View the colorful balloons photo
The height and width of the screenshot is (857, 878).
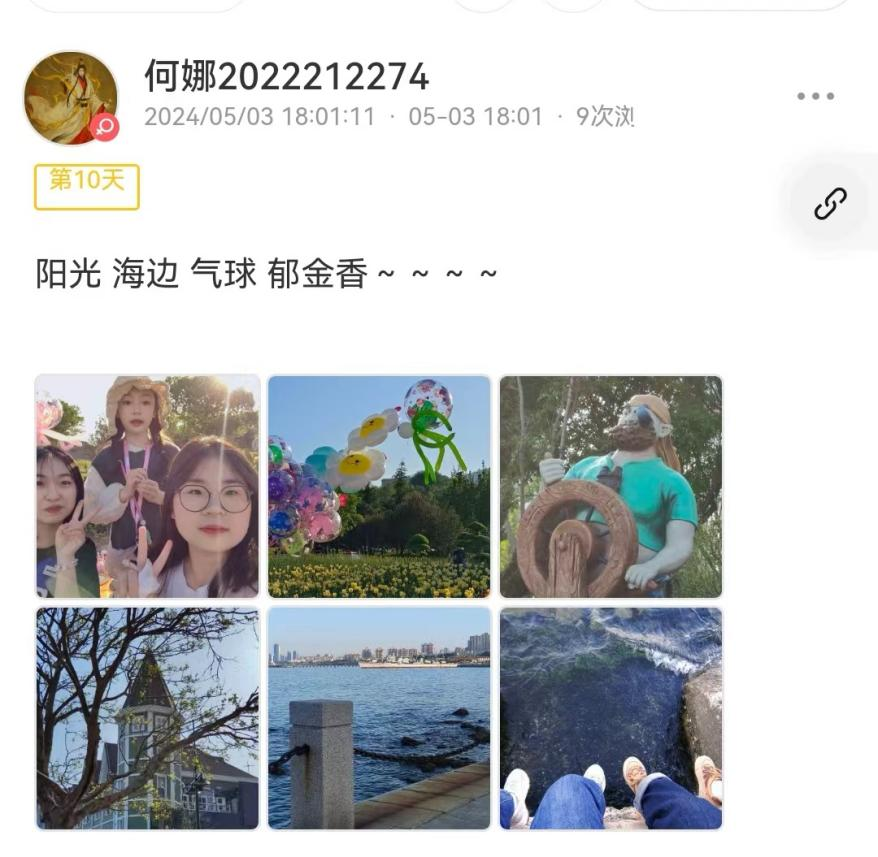pyautogui.click(x=379, y=487)
